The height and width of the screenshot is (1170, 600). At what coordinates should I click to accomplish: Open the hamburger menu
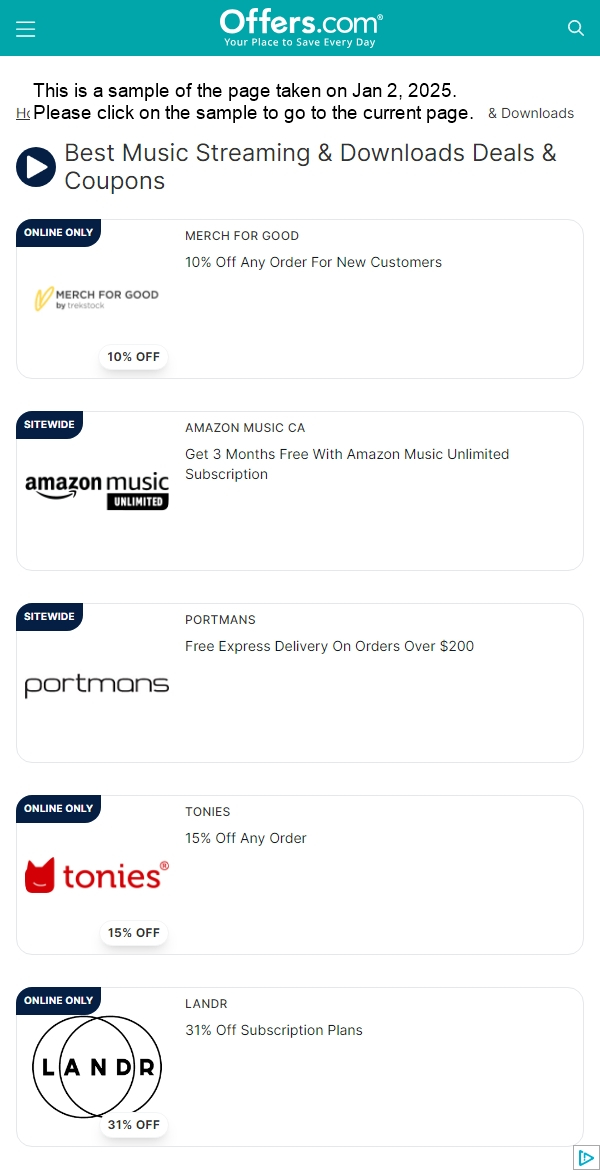25,29
